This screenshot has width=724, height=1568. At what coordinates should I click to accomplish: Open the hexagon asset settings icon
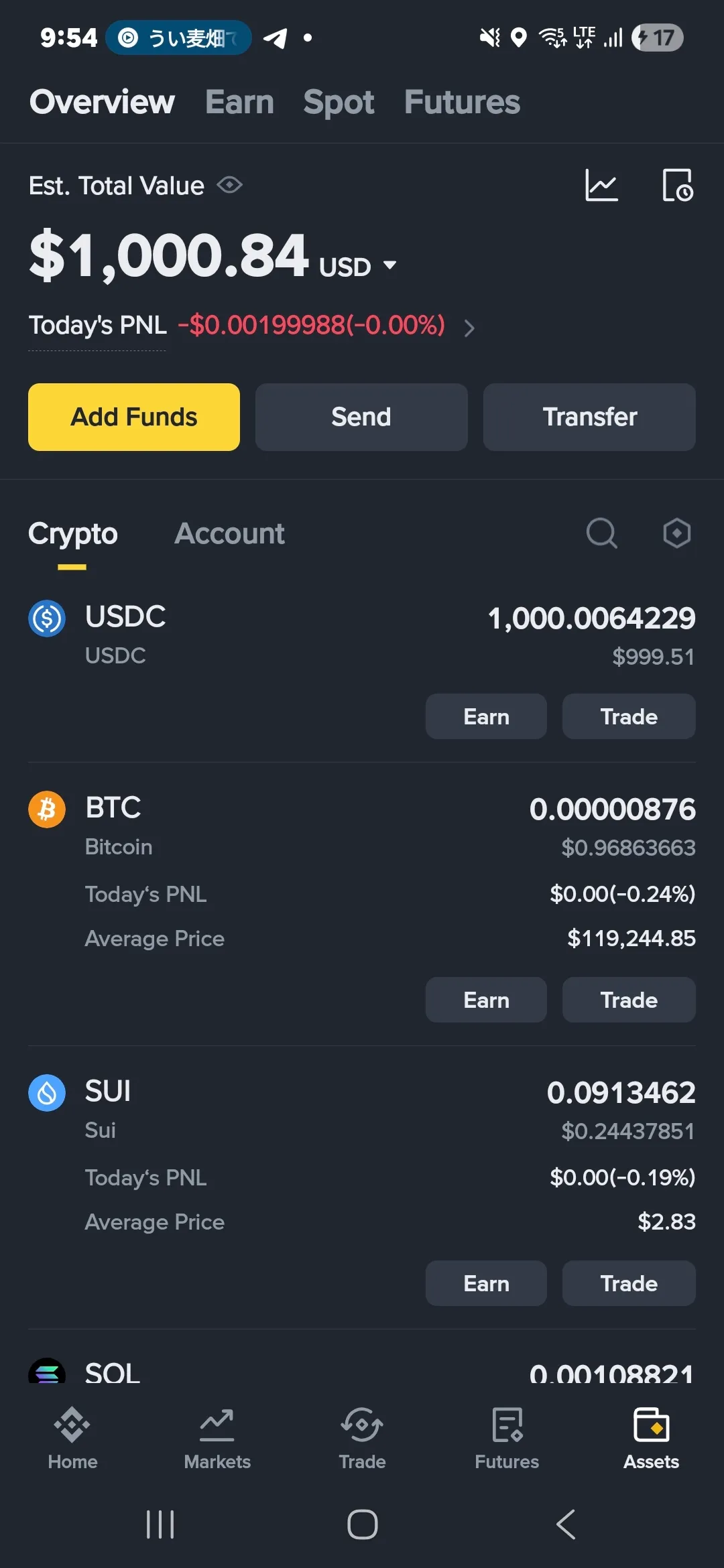point(676,534)
